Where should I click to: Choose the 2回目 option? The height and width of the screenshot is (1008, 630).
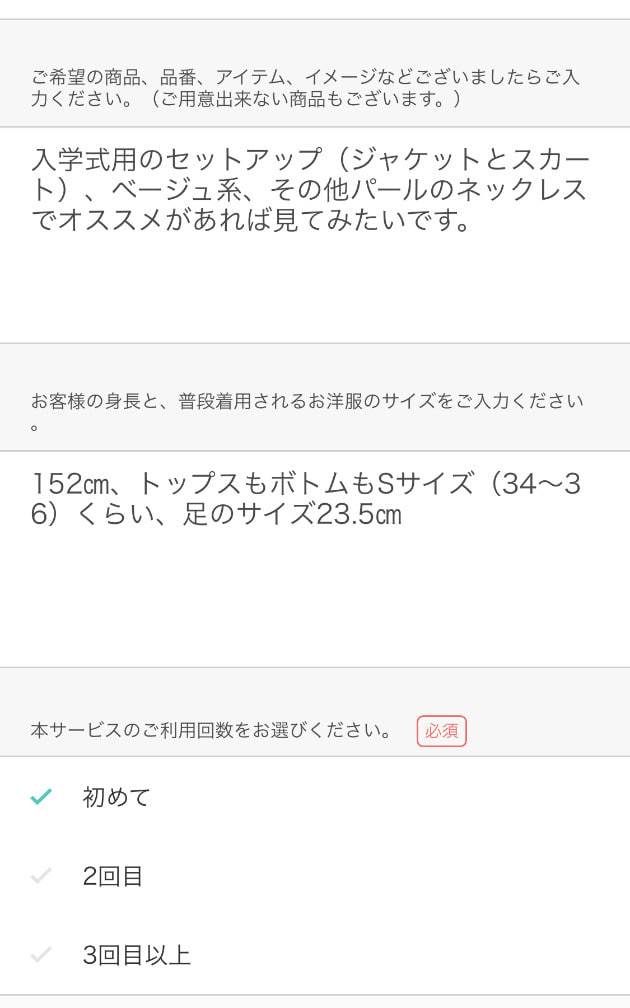[x=315, y=876]
